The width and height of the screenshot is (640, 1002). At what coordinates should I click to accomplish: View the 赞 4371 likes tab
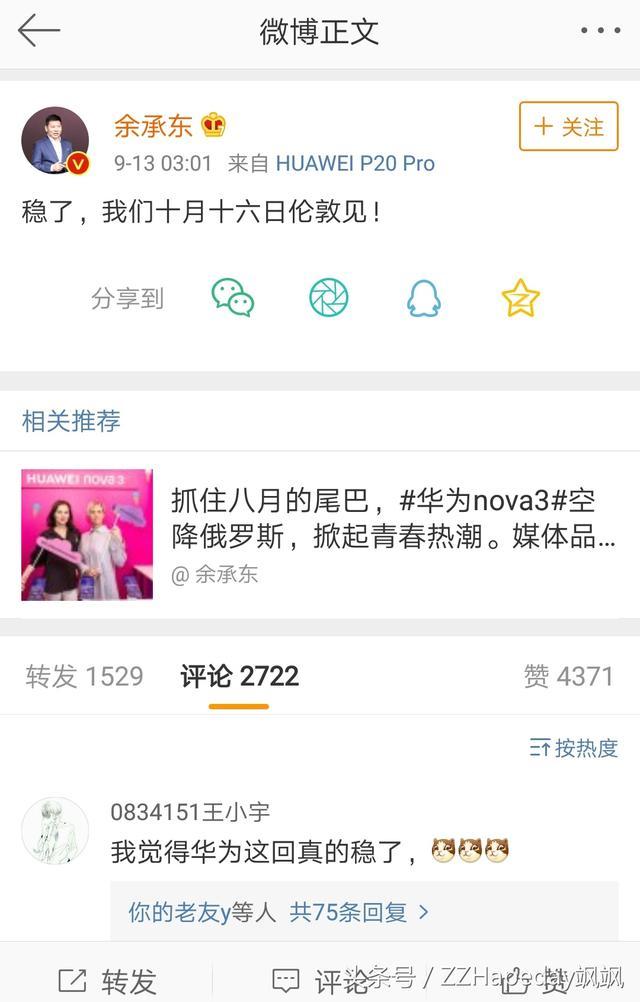[568, 676]
